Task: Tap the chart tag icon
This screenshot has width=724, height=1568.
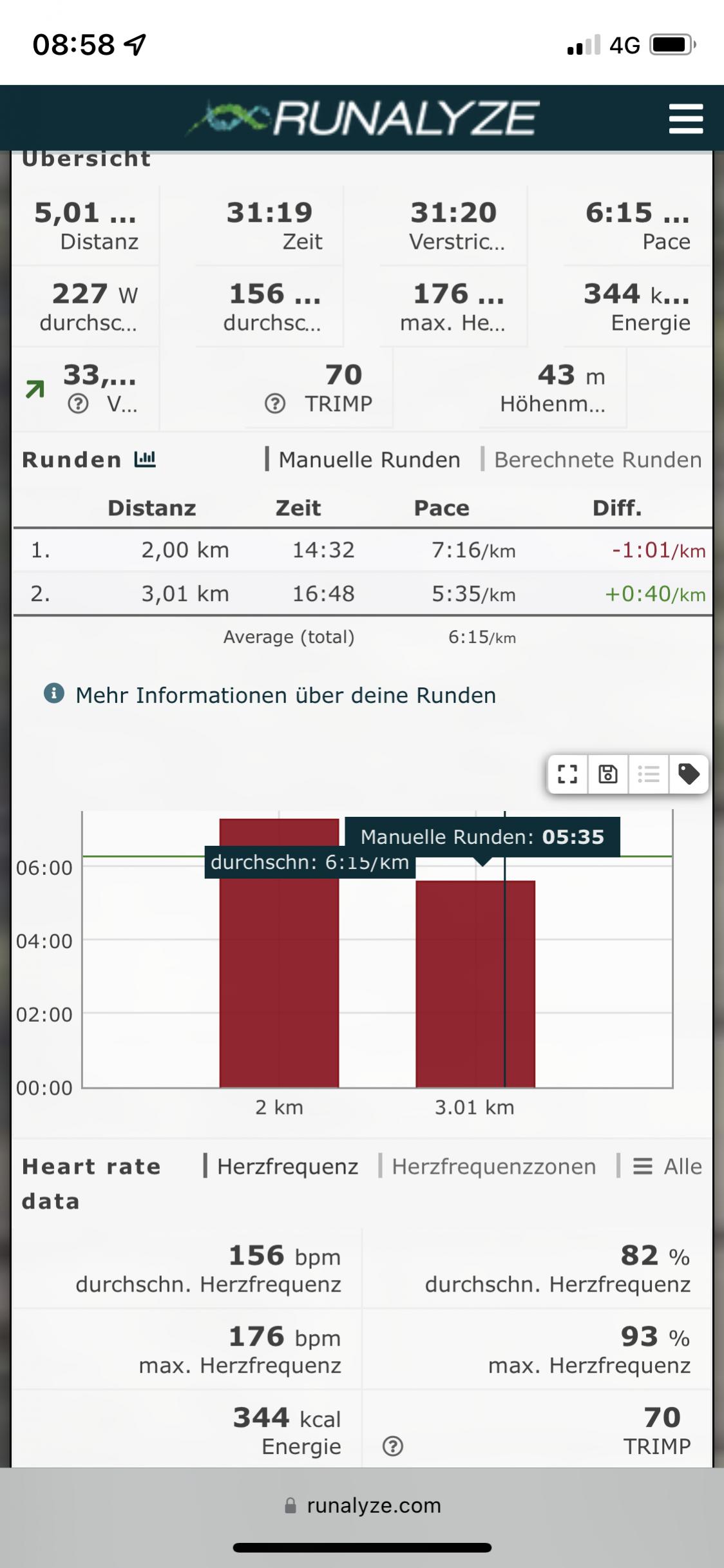Action: [x=689, y=774]
